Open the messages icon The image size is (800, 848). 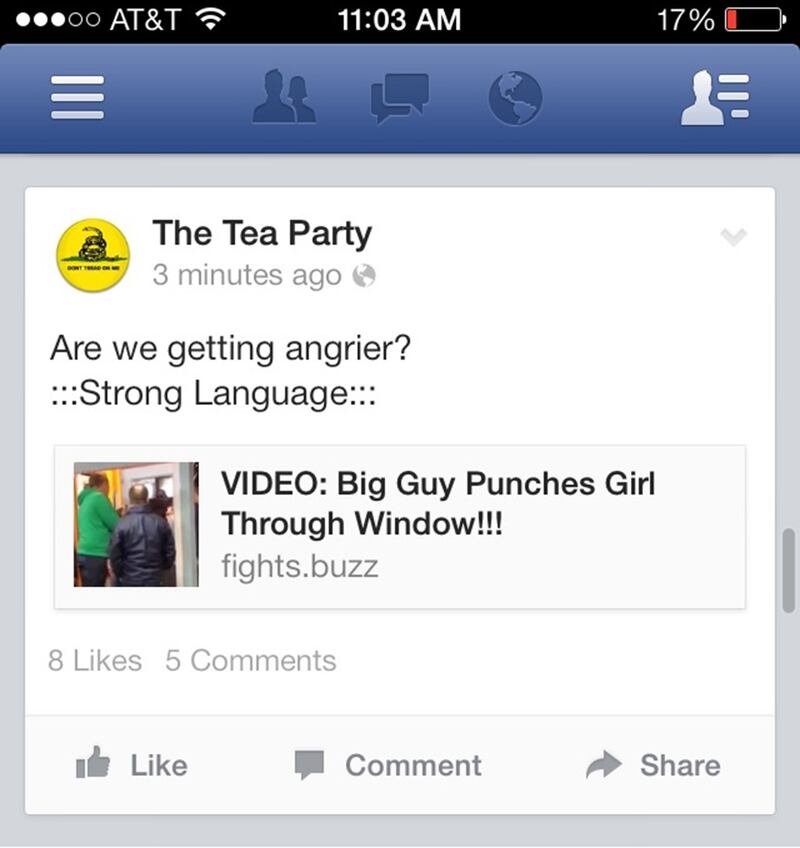(399, 99)
